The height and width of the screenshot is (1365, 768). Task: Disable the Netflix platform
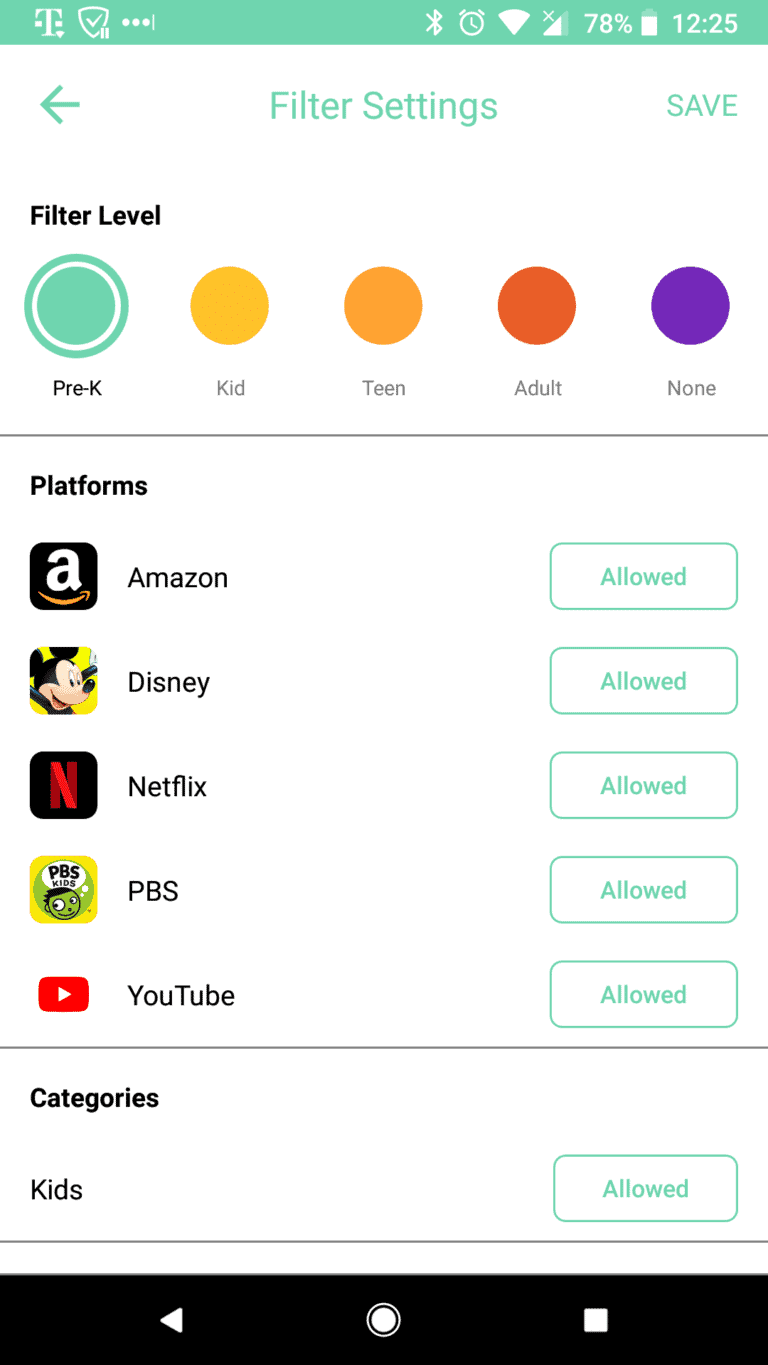[x=643, y=785]
